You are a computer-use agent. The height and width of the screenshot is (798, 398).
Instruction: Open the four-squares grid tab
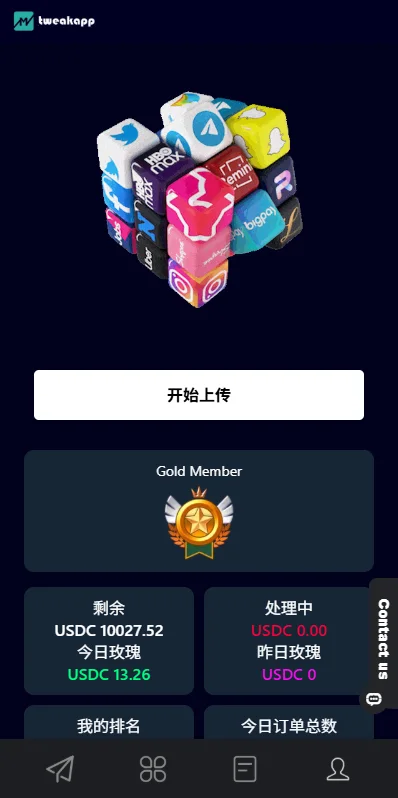153,768
